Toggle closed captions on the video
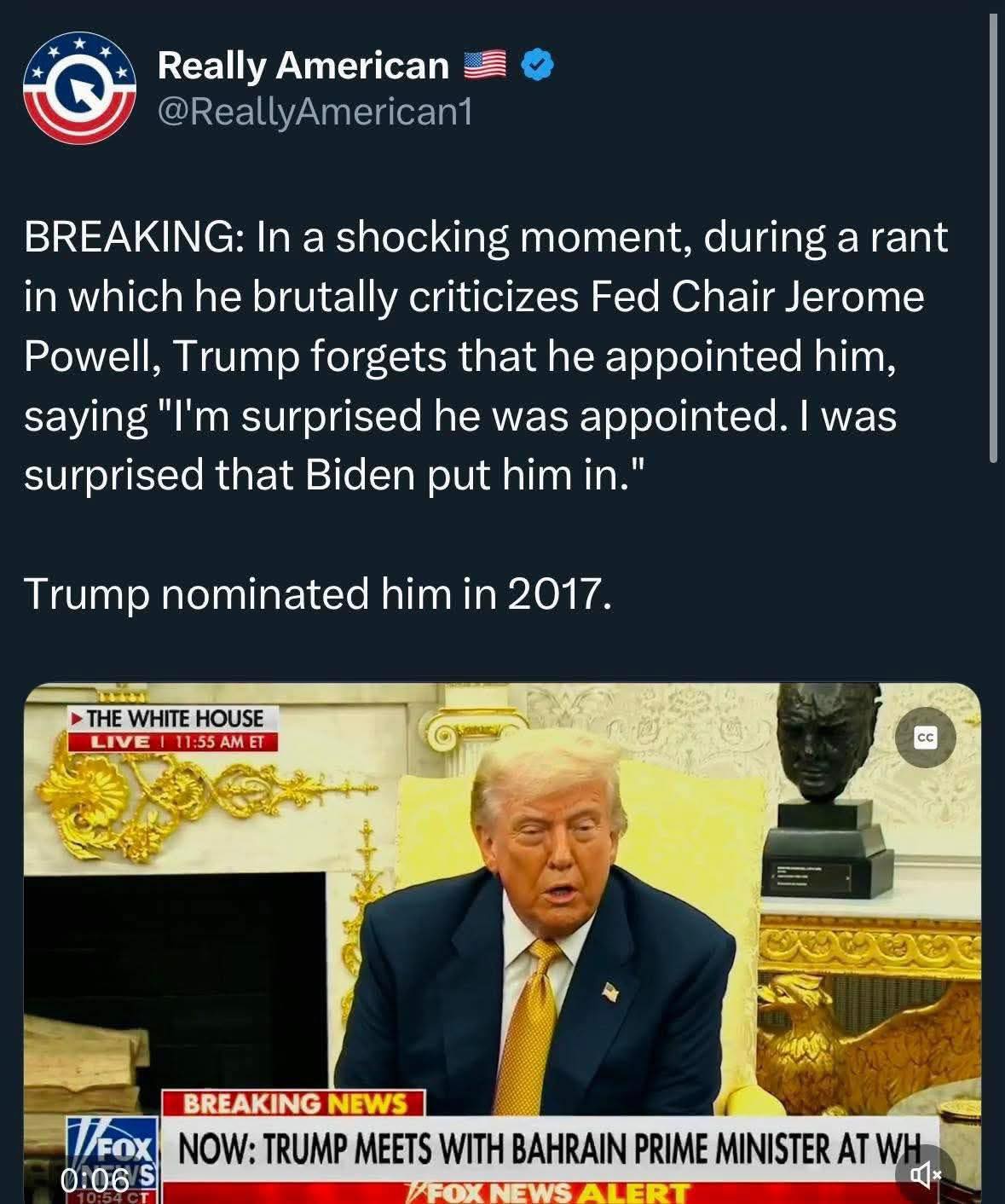This screenshot has height=1204, width=1005. click(x=926, y=738)
